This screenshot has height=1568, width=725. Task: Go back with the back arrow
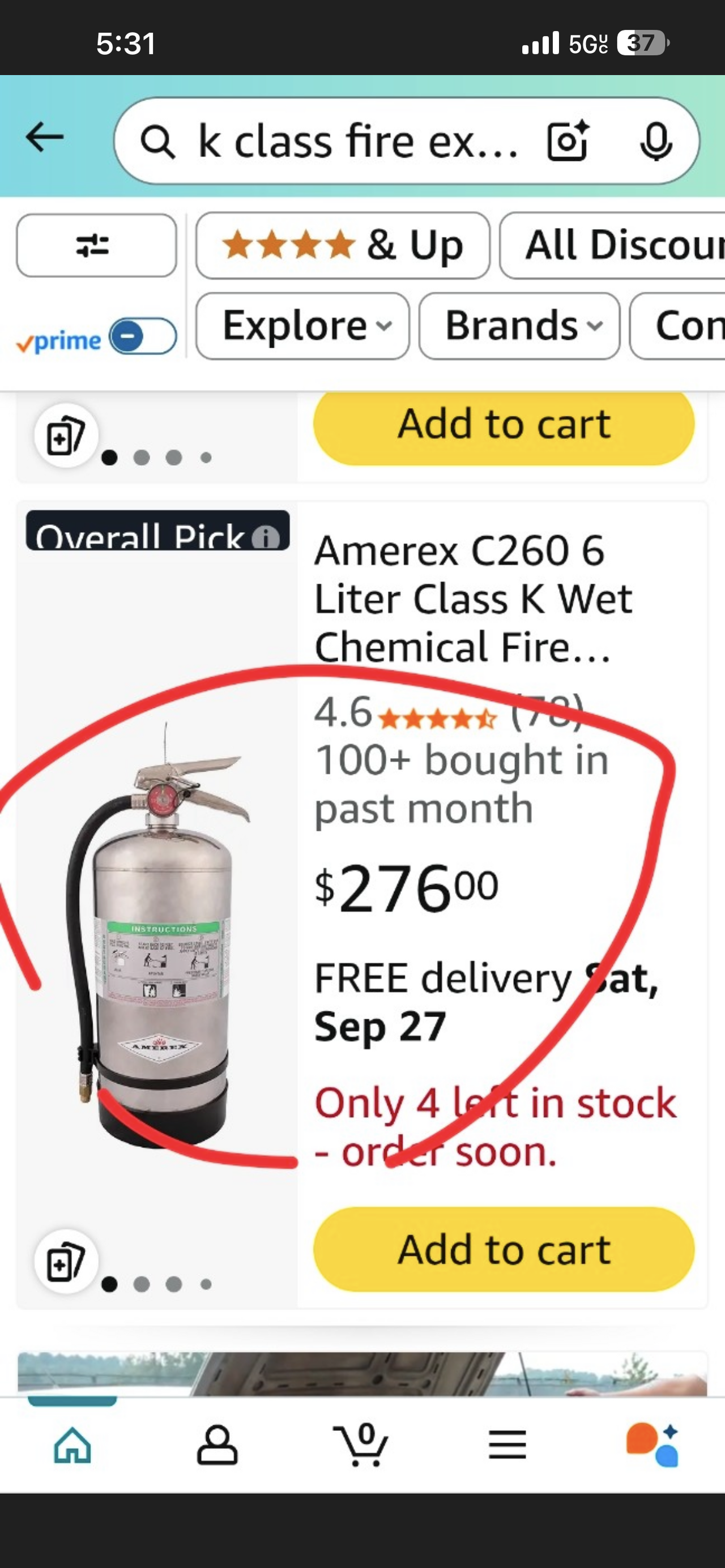(44, 137)
